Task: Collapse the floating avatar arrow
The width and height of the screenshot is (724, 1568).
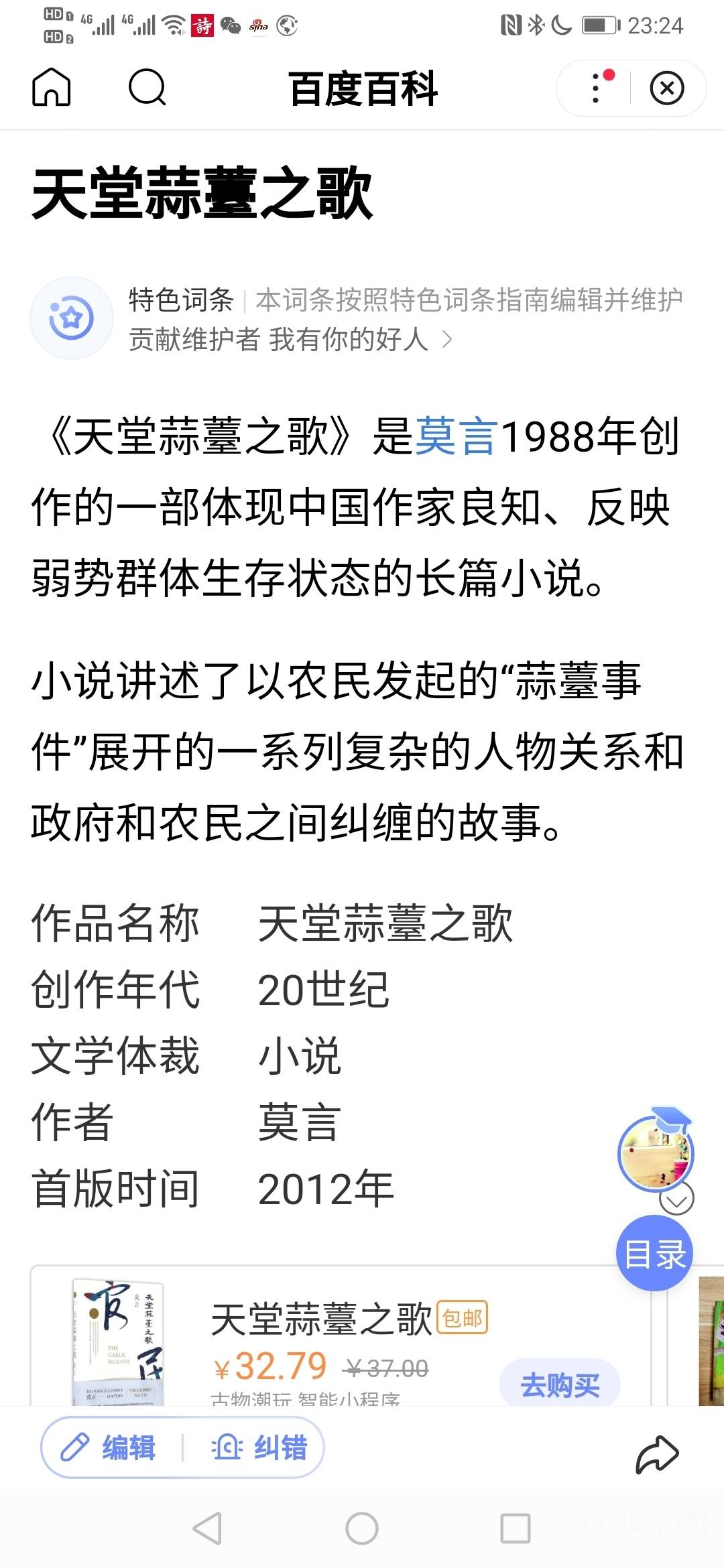Action: (676, 1199)
